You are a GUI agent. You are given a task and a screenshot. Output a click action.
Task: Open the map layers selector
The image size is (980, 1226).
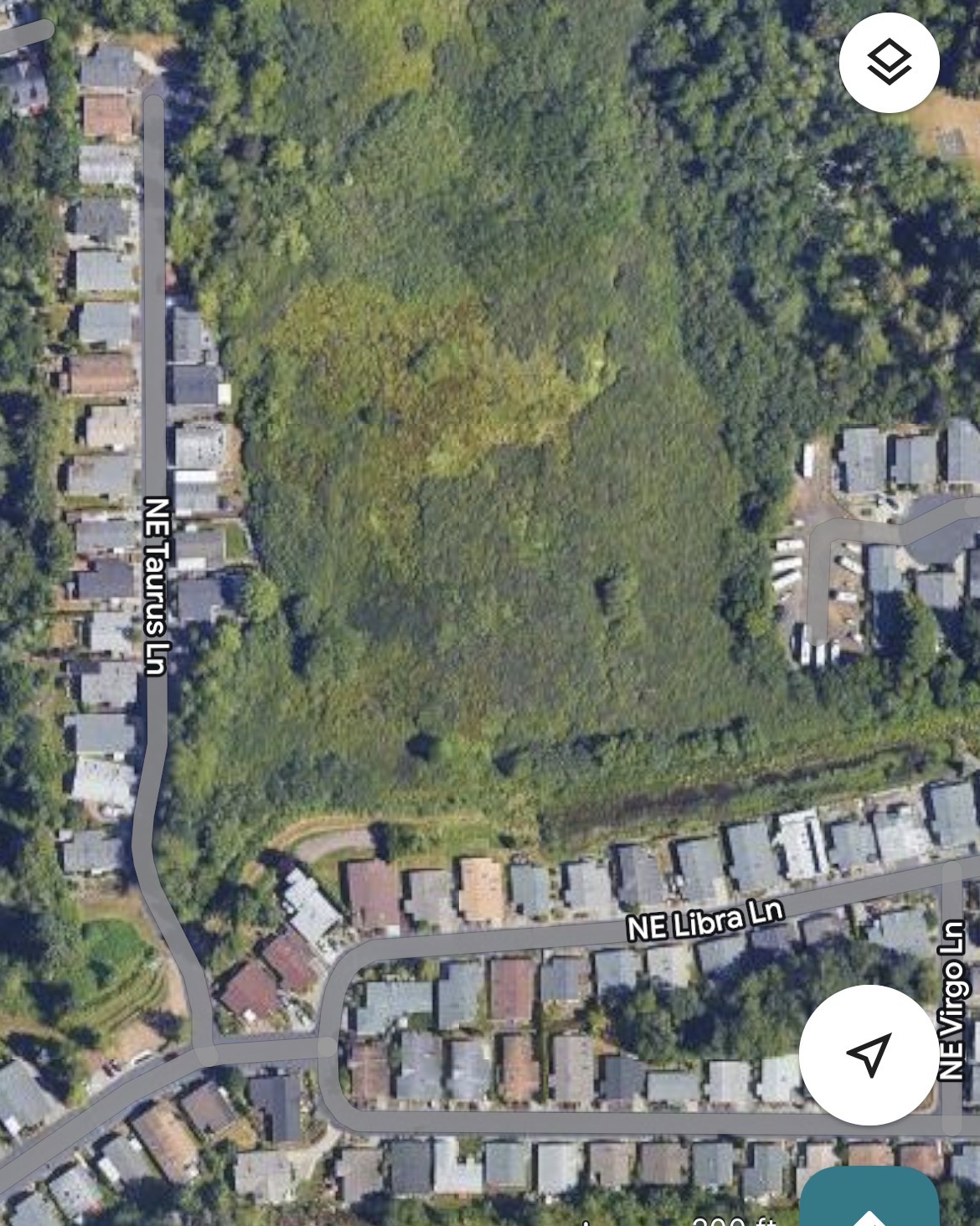pos(889,63)
